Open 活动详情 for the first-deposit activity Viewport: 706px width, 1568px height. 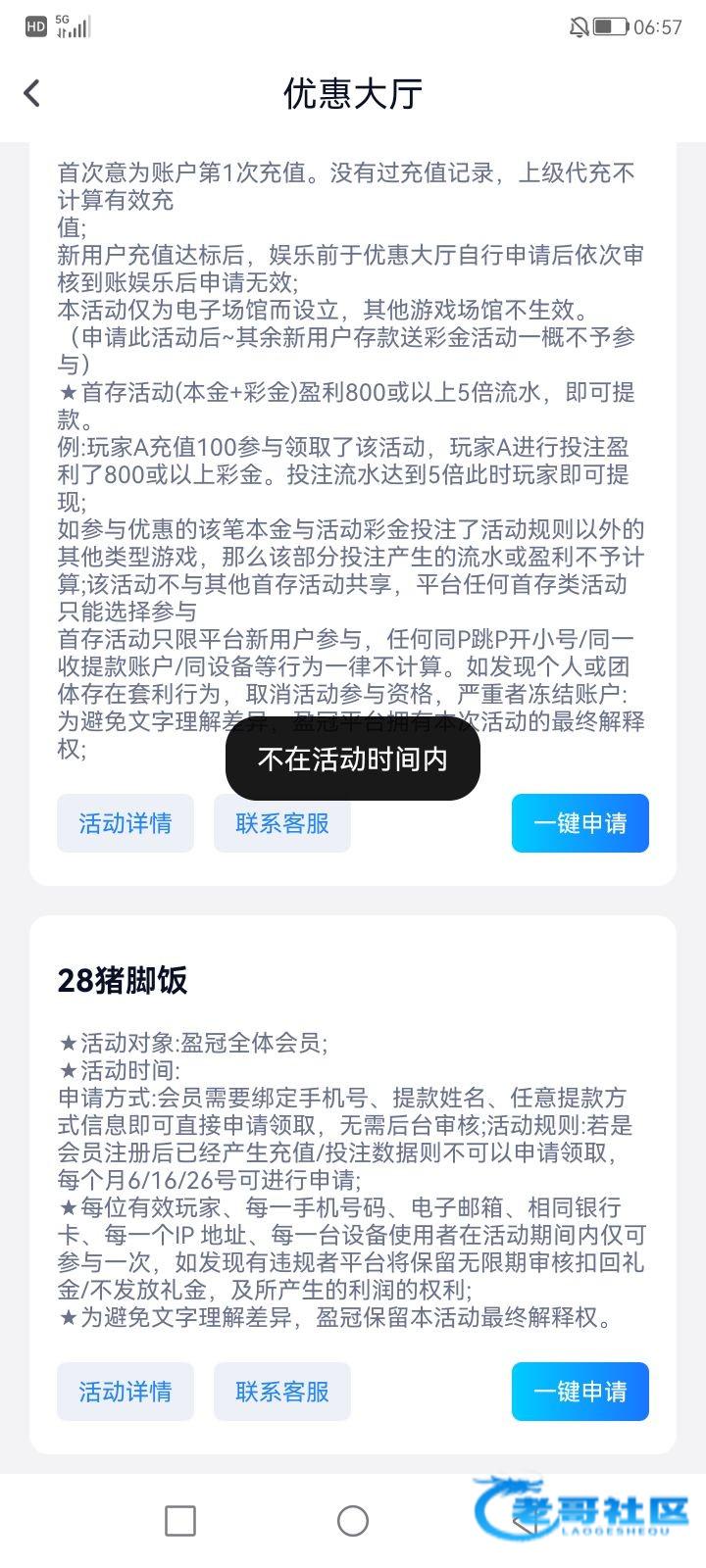(126, 823)
